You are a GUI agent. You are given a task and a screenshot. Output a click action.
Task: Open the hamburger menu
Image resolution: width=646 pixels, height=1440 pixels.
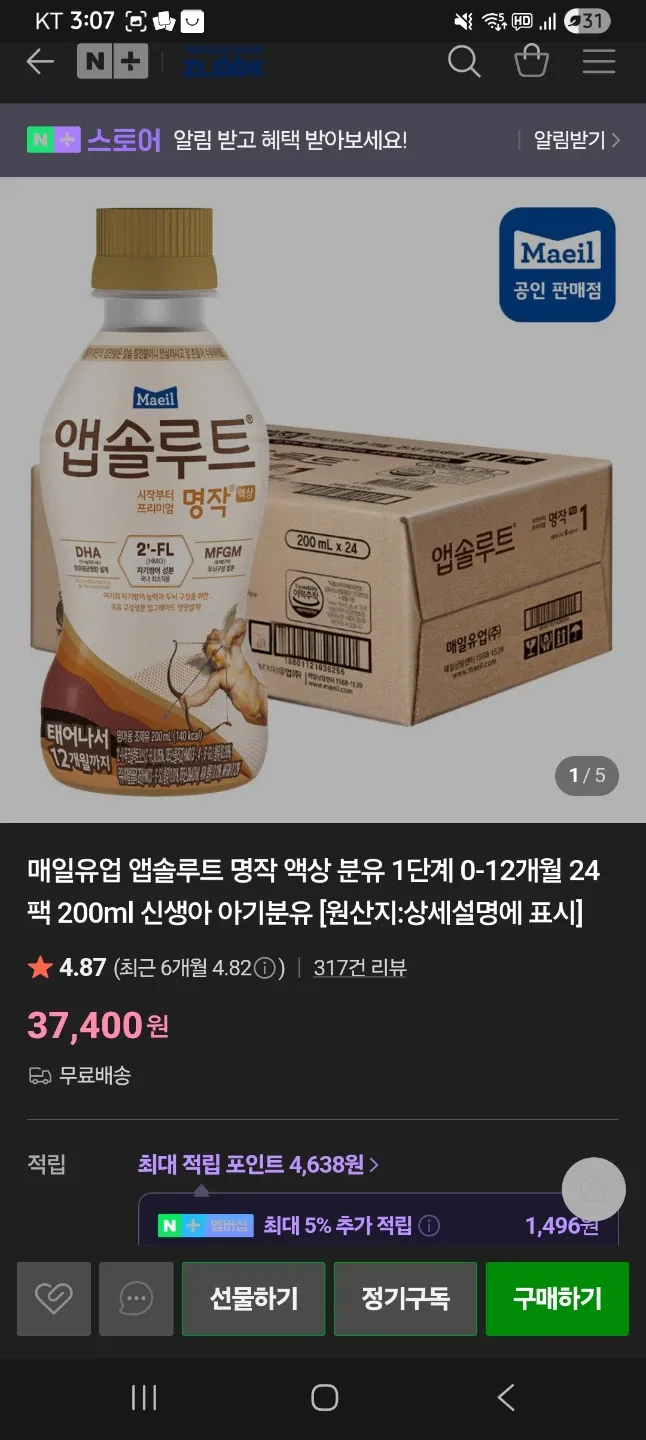tap(598, 62)
